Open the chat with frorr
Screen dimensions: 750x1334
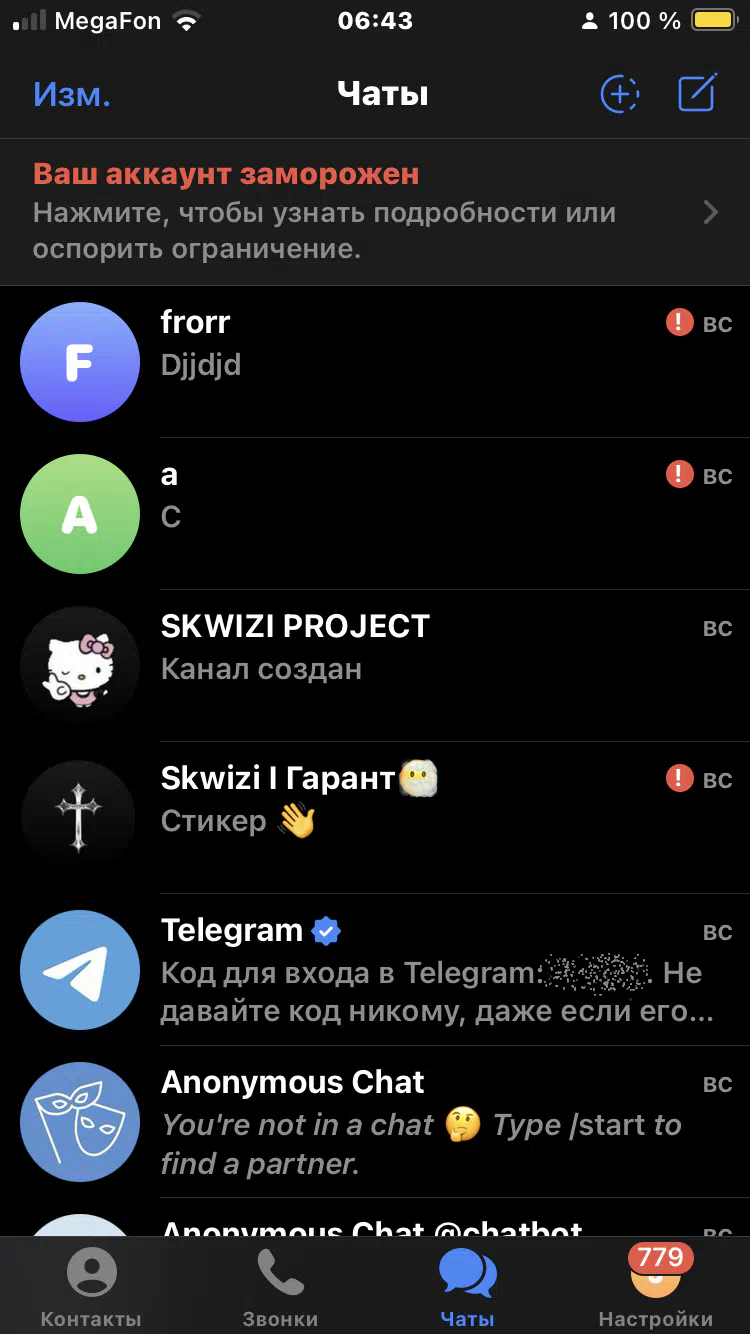375,362
